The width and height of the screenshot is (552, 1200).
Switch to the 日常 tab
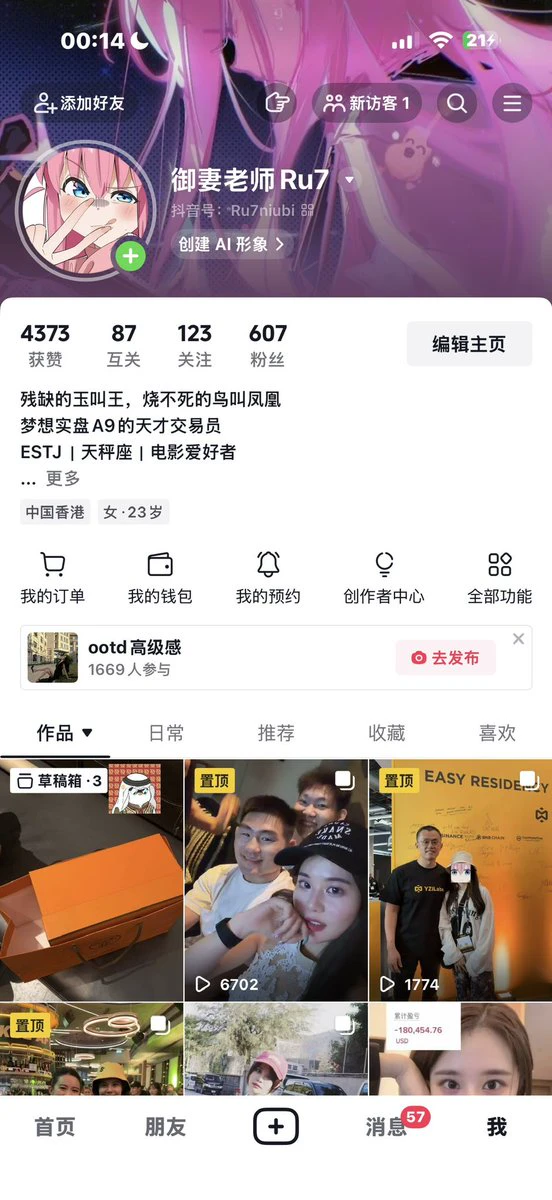(166, 733)
